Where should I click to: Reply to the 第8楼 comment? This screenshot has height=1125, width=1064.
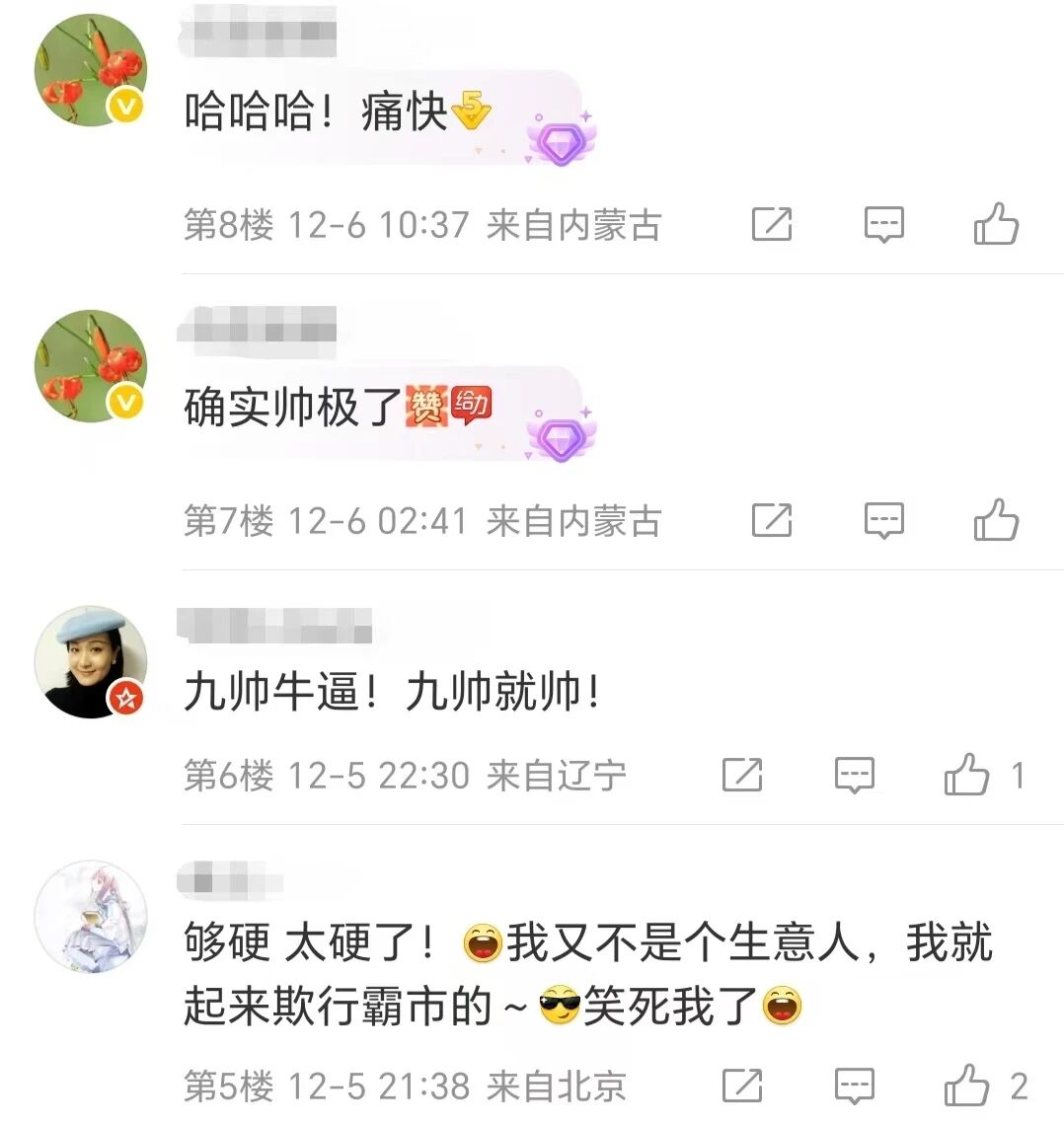tap(884, 225)
